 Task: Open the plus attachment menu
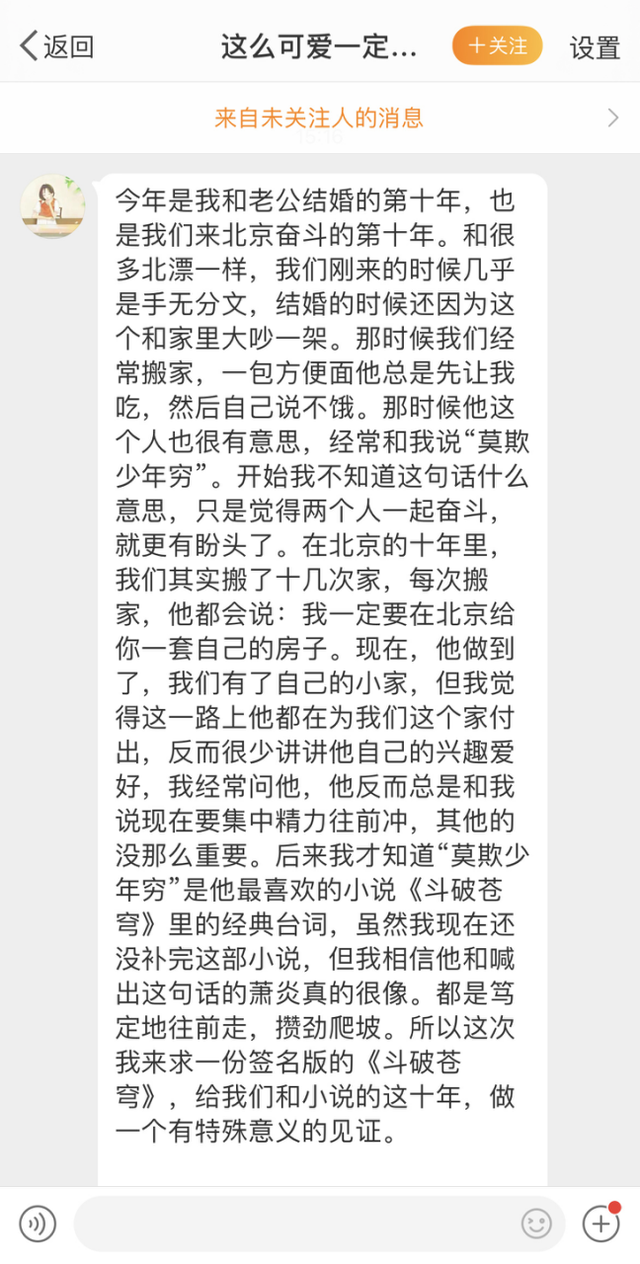tap(601, 1223)
